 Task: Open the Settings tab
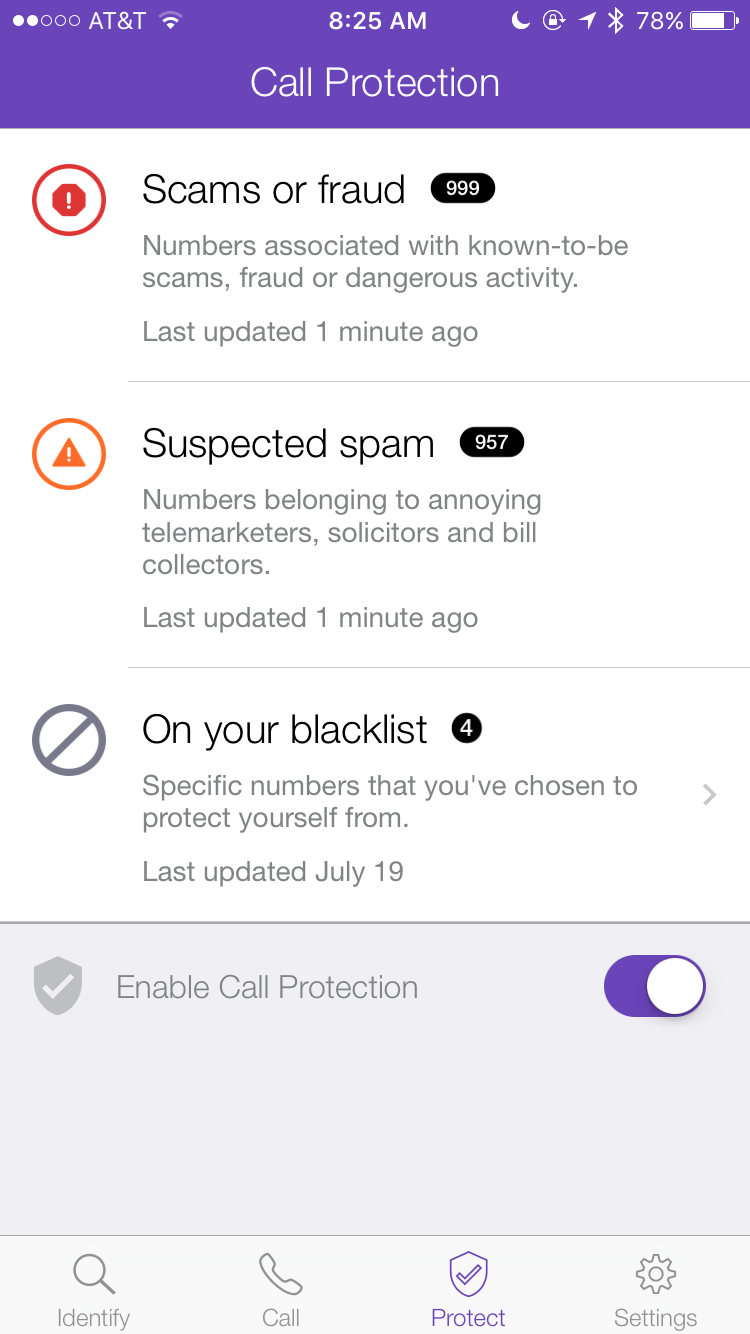click(x=655, y=1289)
